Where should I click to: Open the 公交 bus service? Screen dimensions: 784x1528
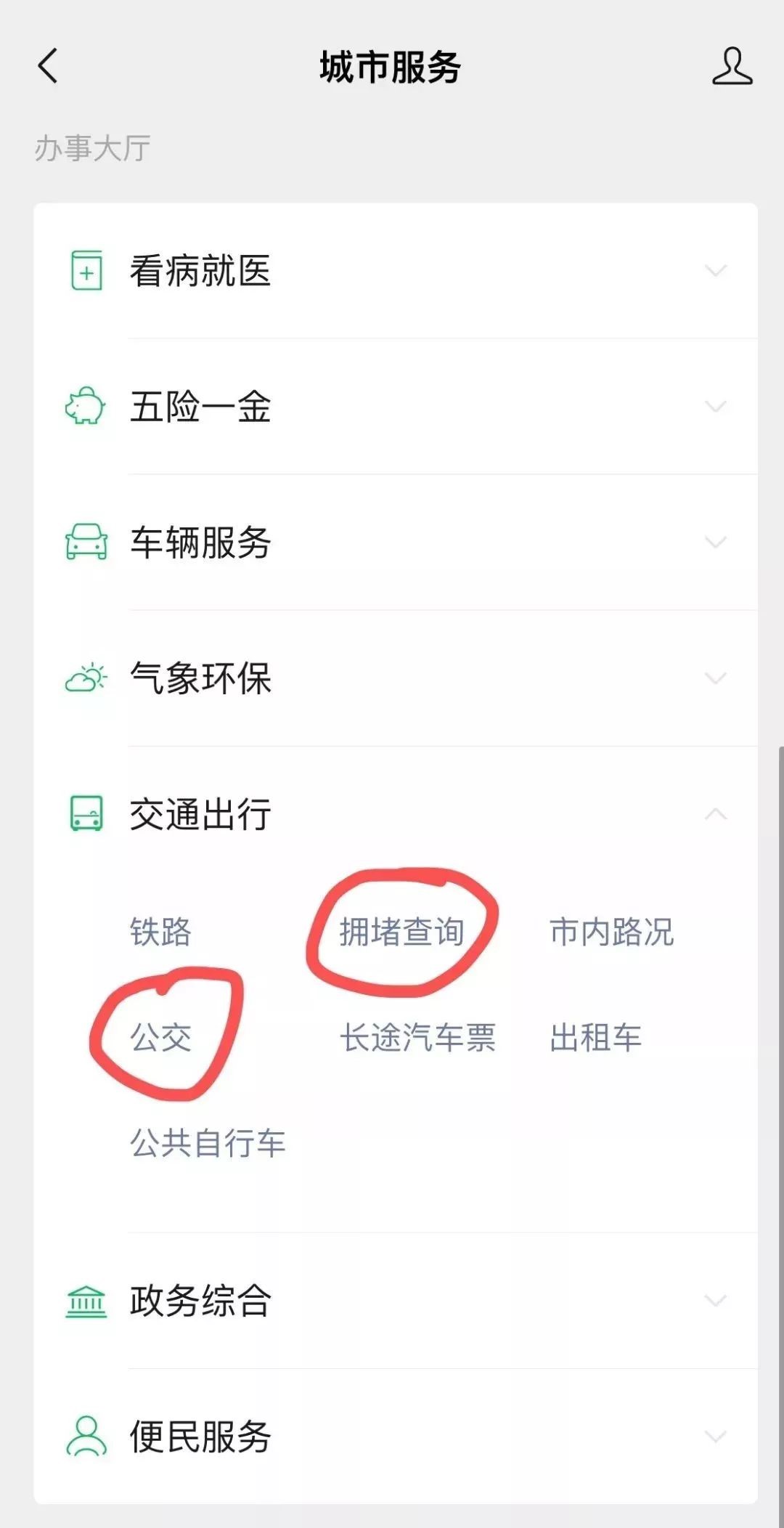(x=160, y=1037)
